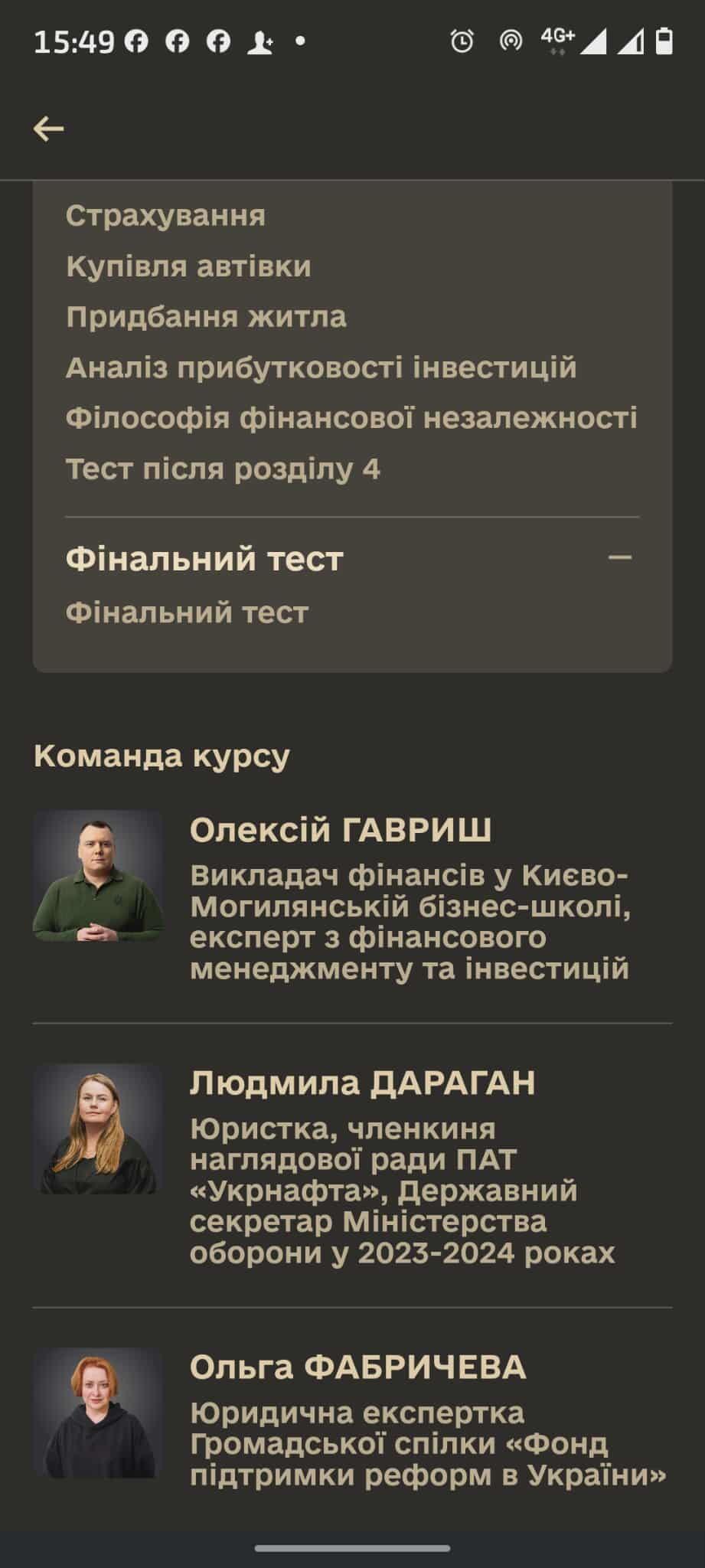Open the lesson Купівля автівки
This screenshot has width=705, height=1568.
(188, 266)
